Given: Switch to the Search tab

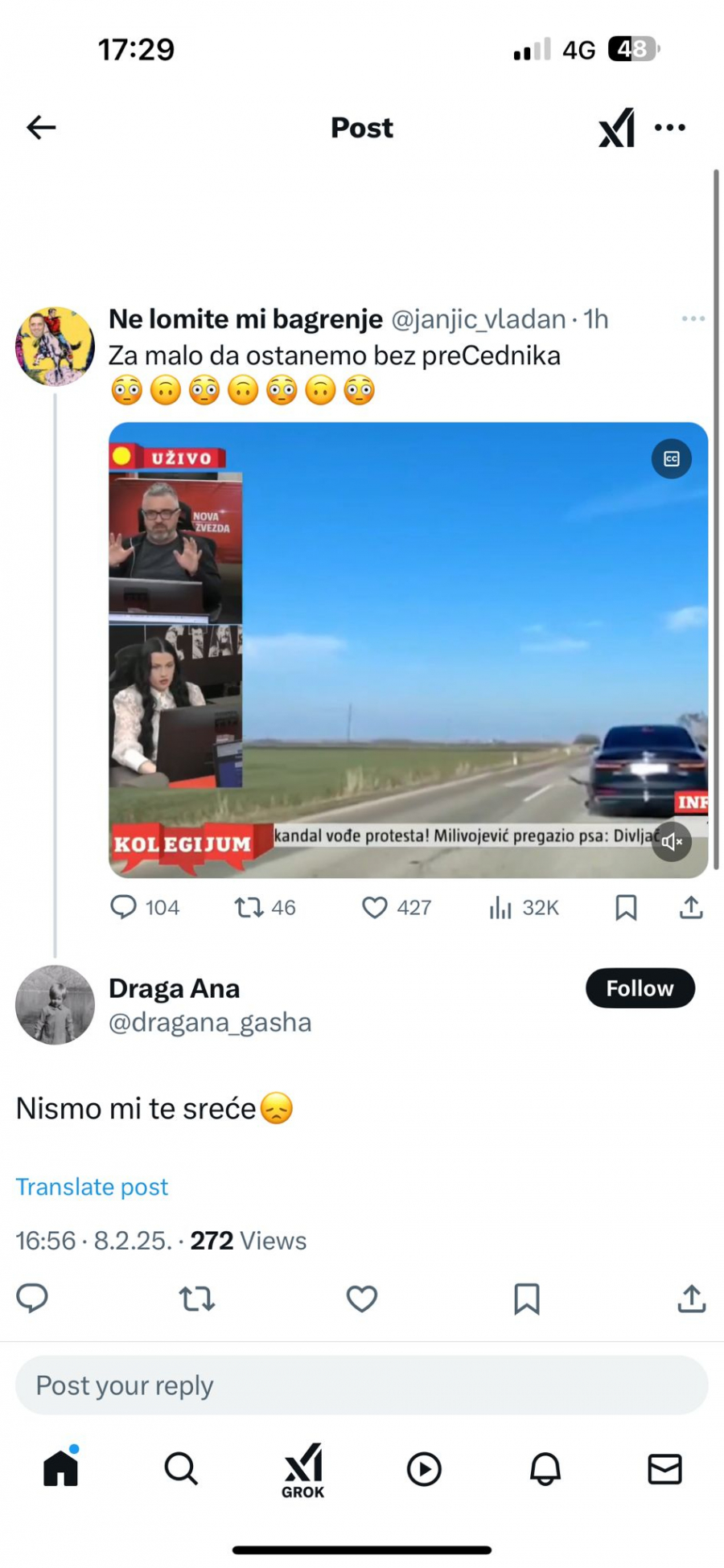Looking at the screenshot, I should click(181, 1469).
